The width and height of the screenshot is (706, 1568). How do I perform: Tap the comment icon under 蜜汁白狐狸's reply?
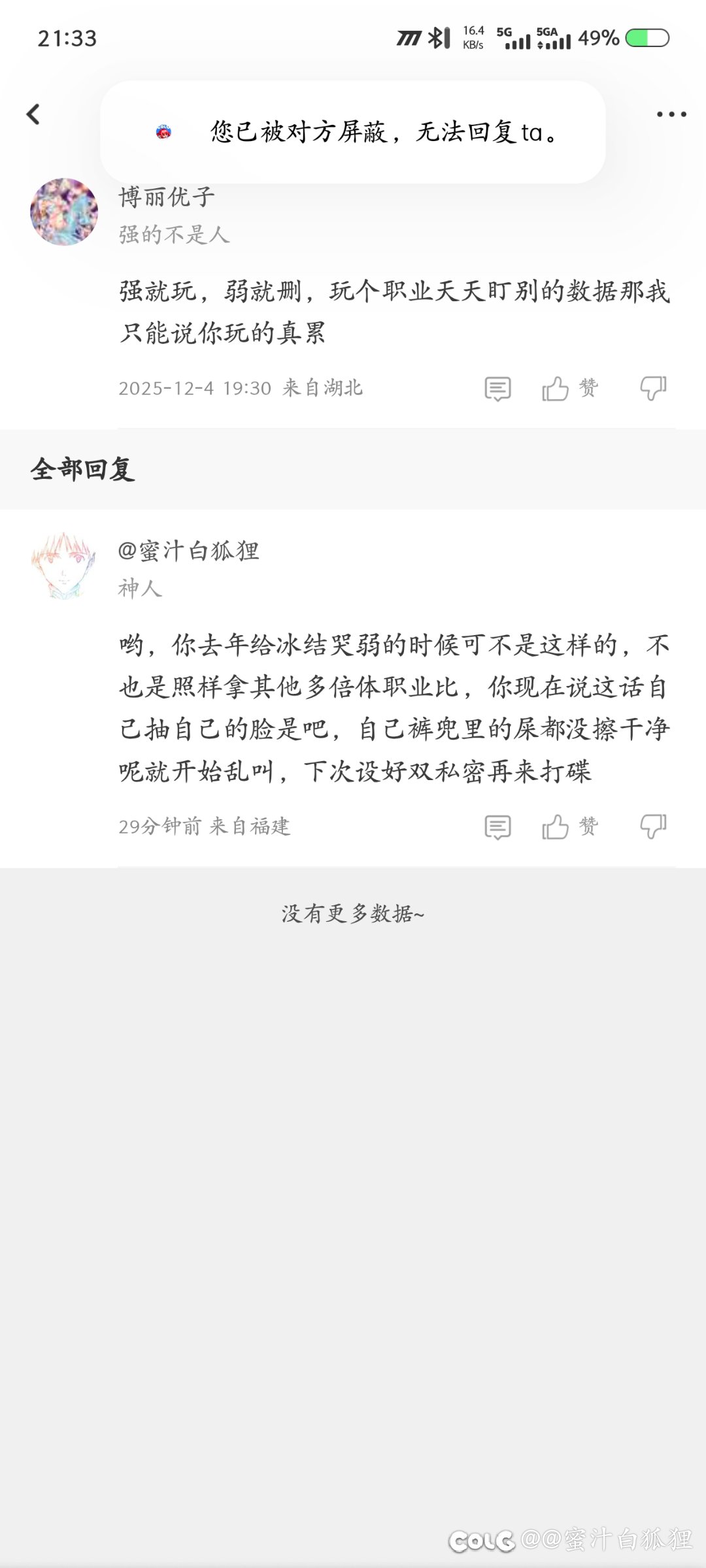(497, 827)
